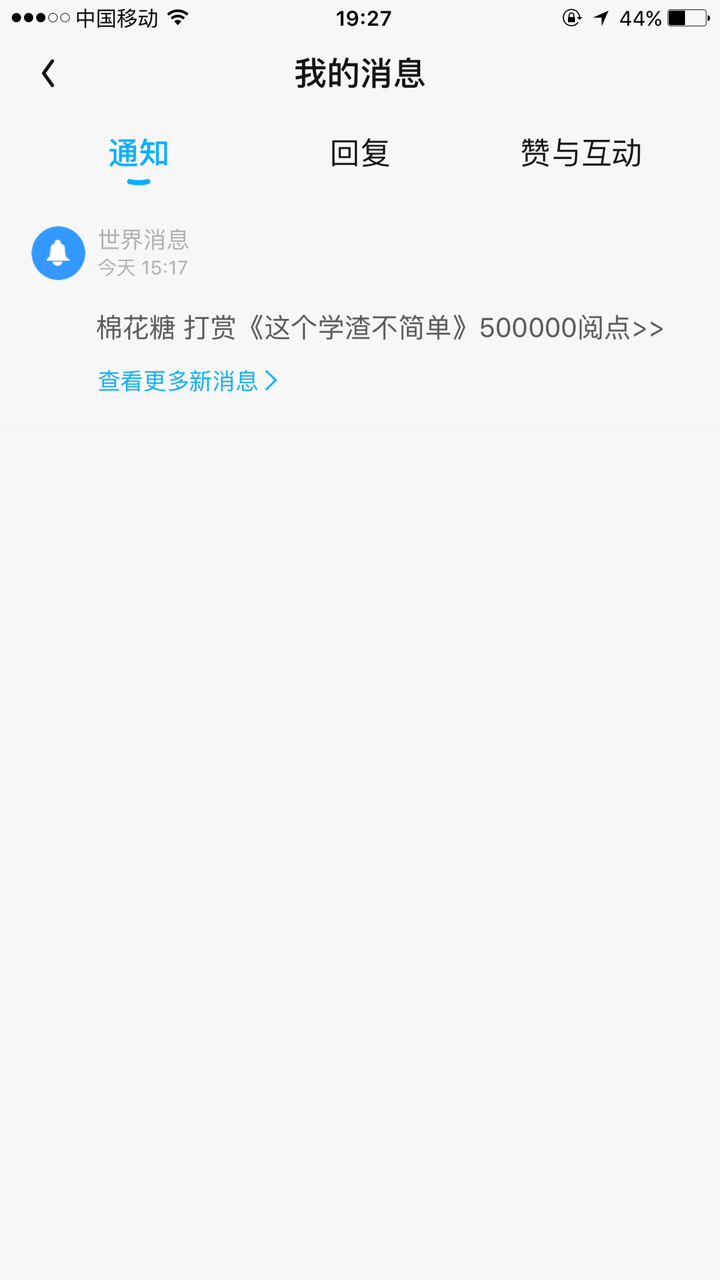Select the 通知 tab

[x=139, y=154]
